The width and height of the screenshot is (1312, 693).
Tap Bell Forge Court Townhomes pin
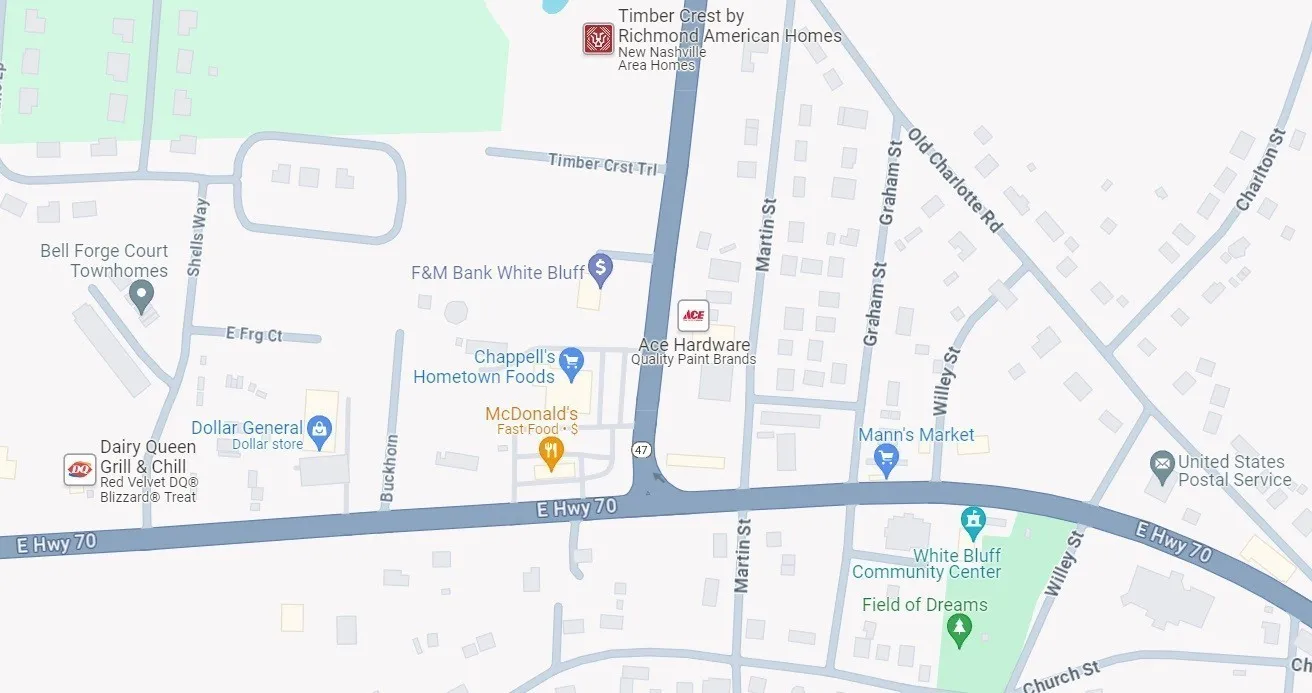pyautogui.click(x=142, y=294)
